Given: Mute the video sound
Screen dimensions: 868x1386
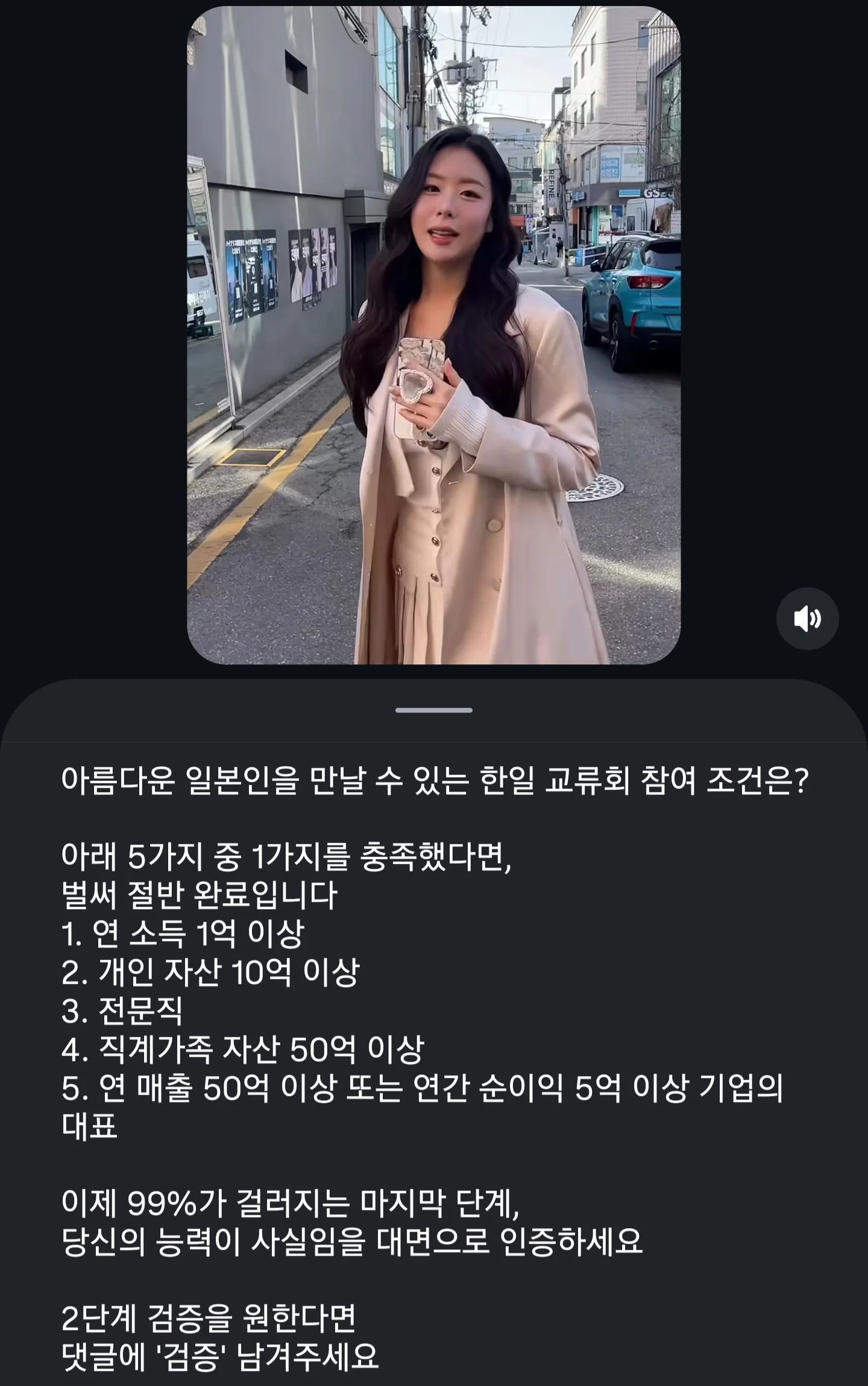Looking at the screenshot, I should (x=807, y=619).
